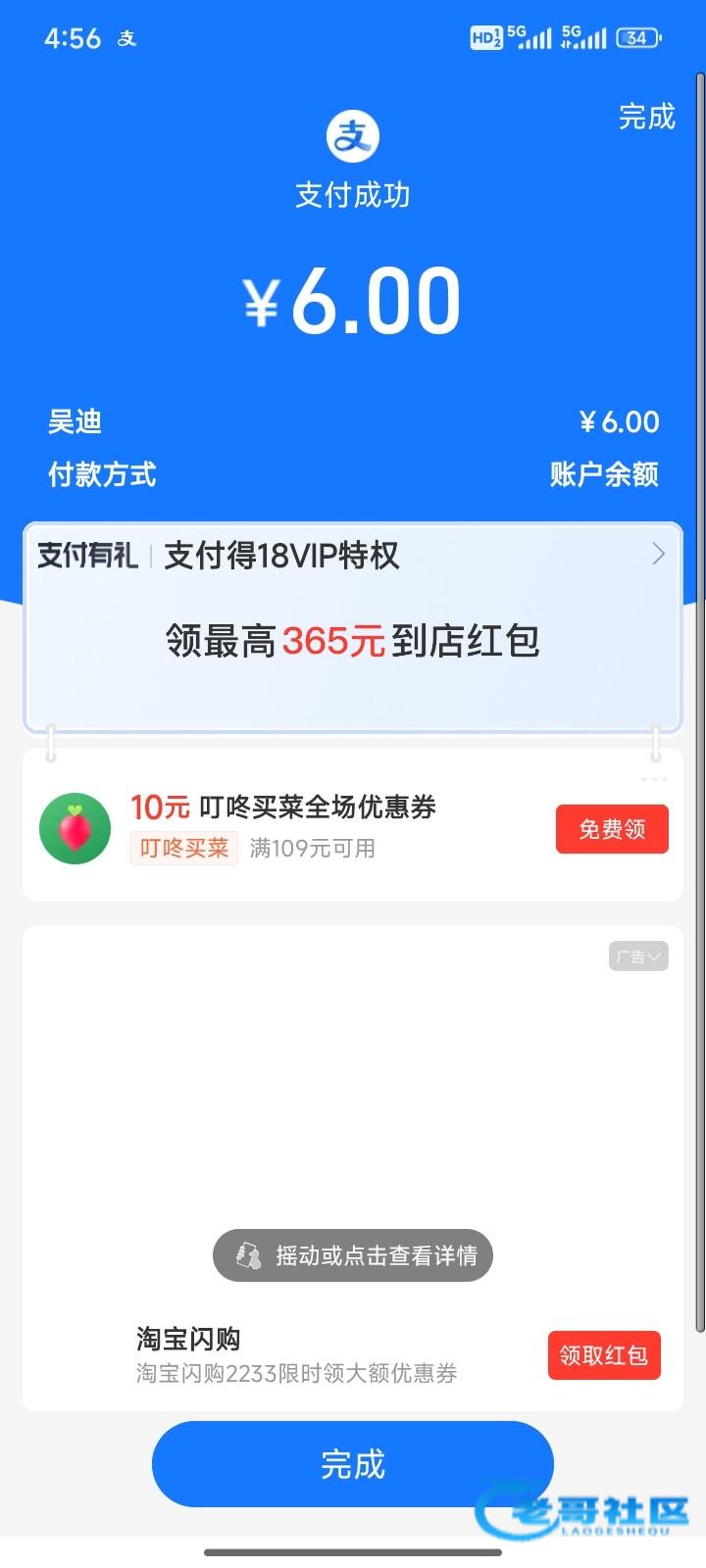Tap 摇动或点击查看详情 pill
The image size is (706, 1568).
click(353, 1255)
